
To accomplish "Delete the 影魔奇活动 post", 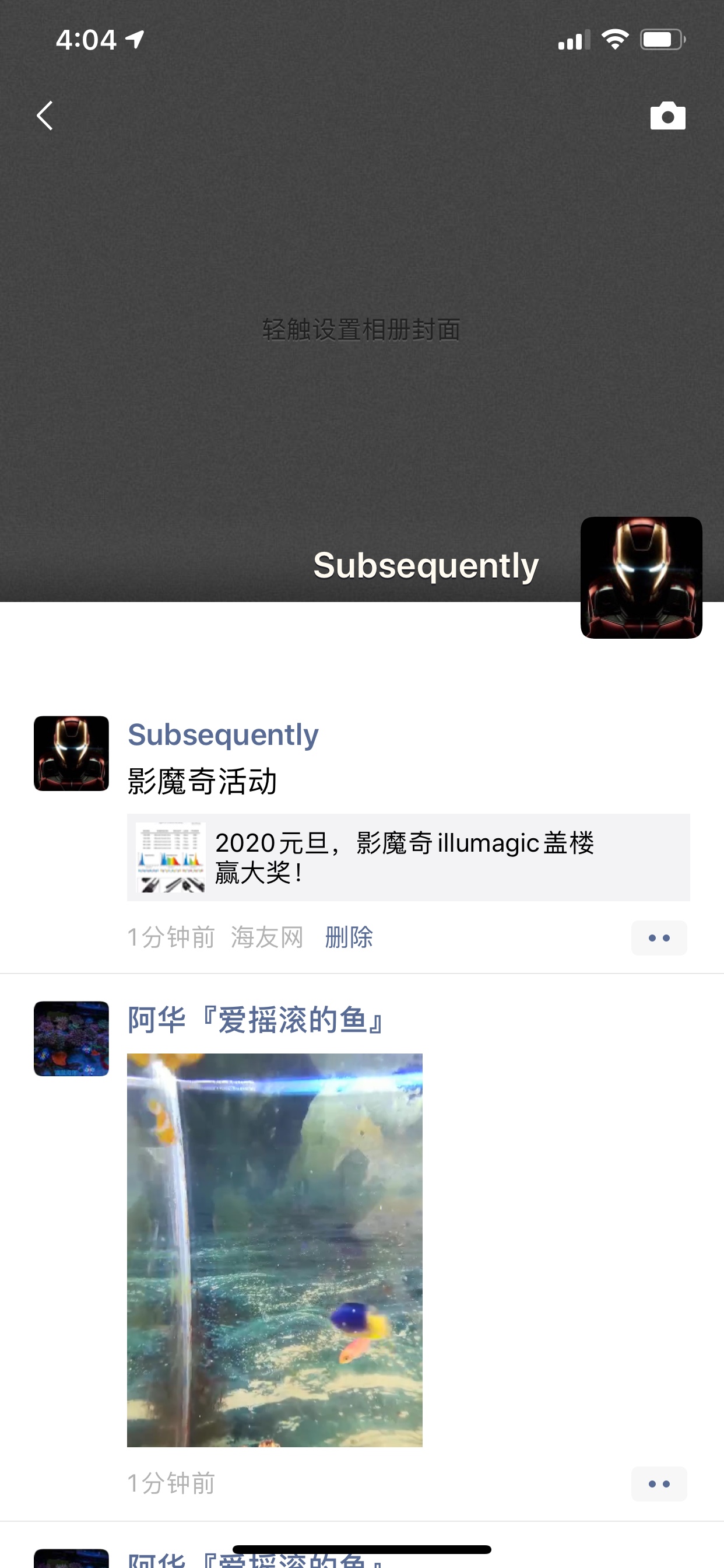I will [349, 937].
